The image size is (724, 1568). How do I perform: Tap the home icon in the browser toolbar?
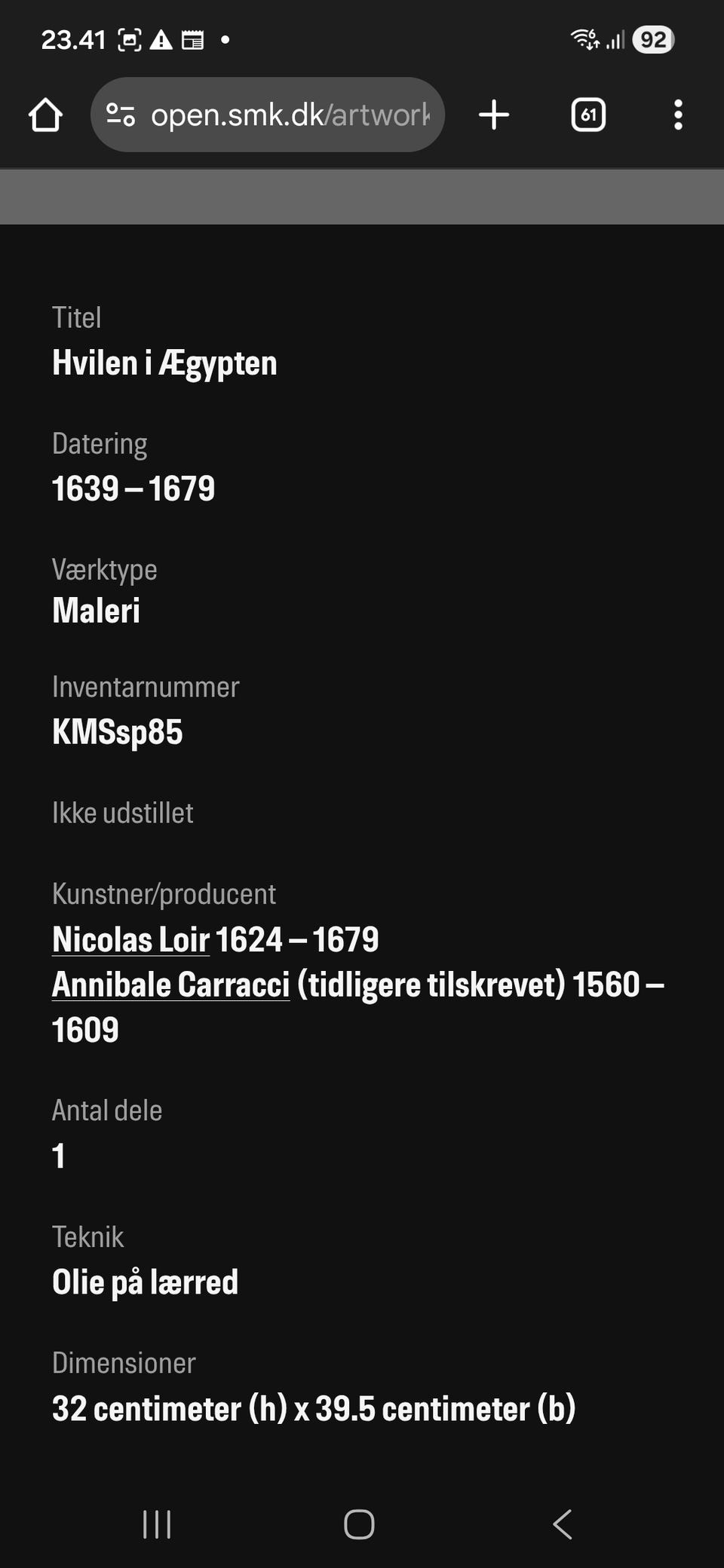pyautogui.click(x=45, y=115)
